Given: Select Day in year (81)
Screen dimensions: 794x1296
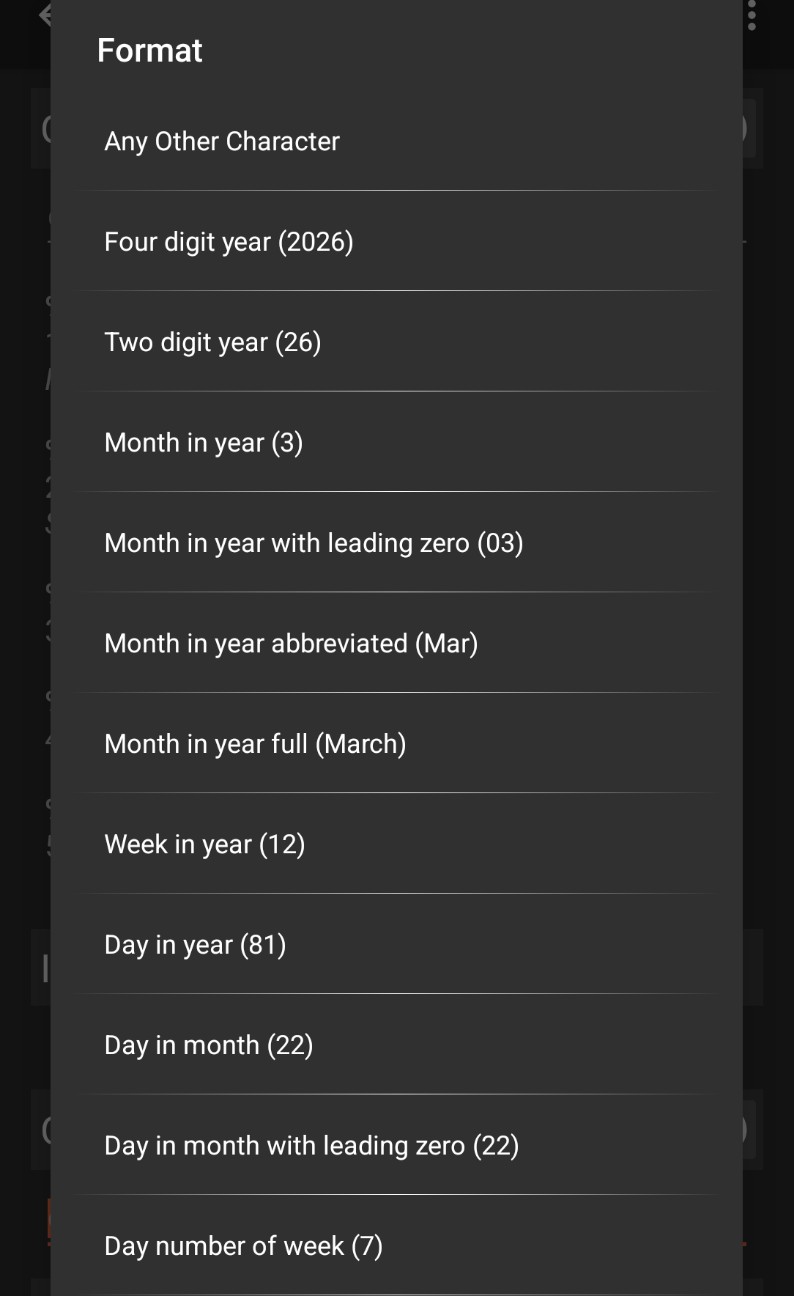Looking at the screenshot, I should [397, 944].
